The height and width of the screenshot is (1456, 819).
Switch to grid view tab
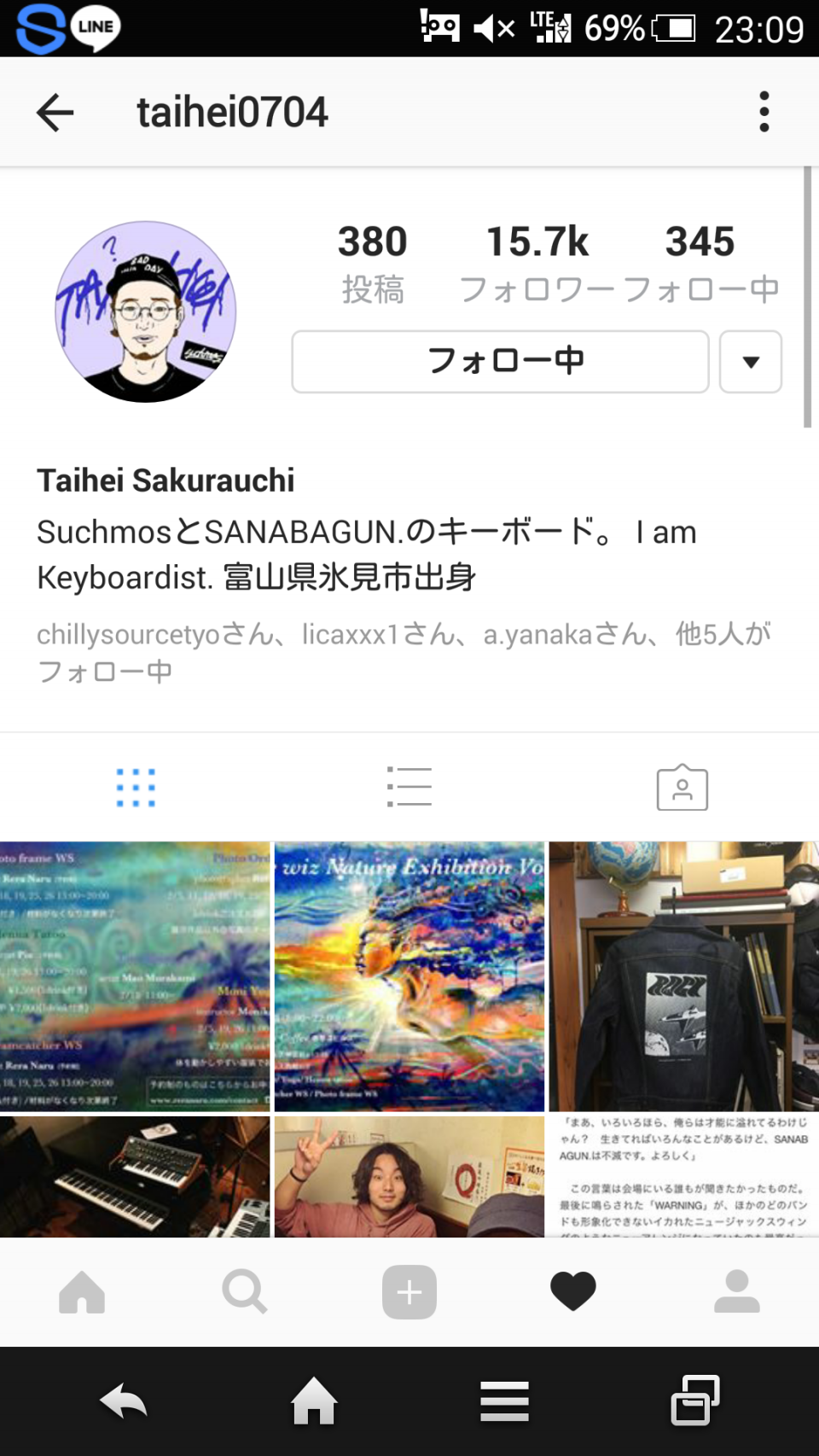(136, 787)
